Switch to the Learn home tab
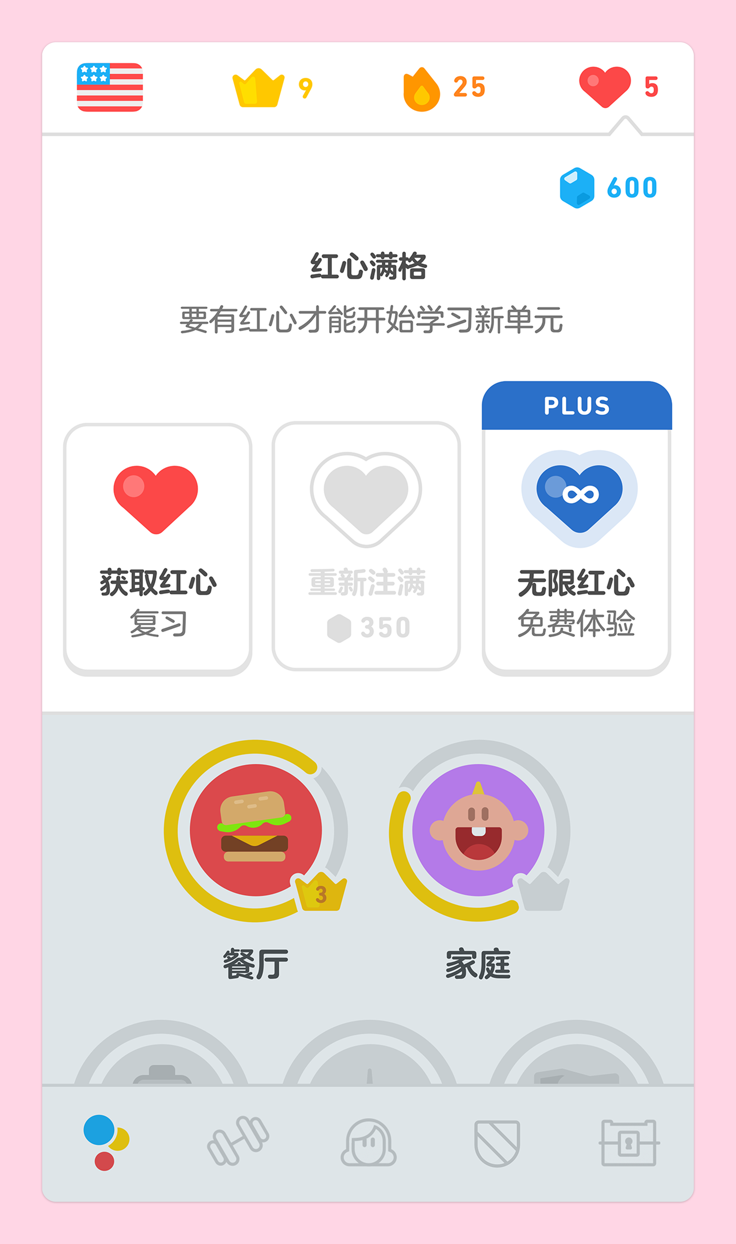 point(106,1142)
